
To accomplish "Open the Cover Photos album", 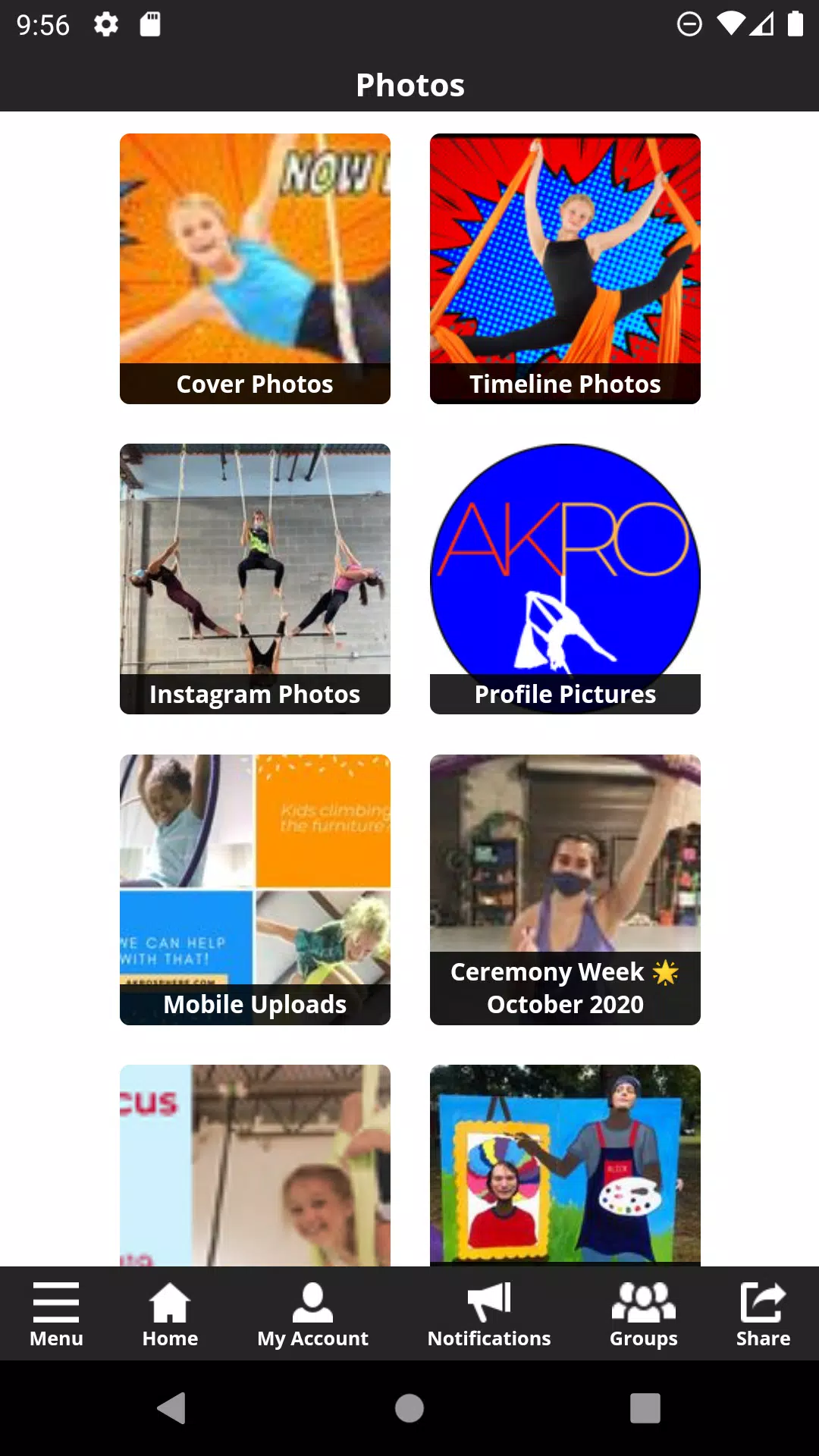I will (255, 268).
